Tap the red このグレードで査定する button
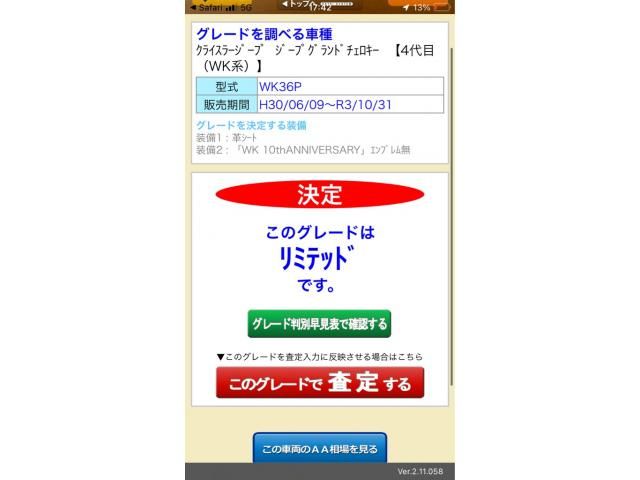640x480 pixels. (x=319, y=383)
